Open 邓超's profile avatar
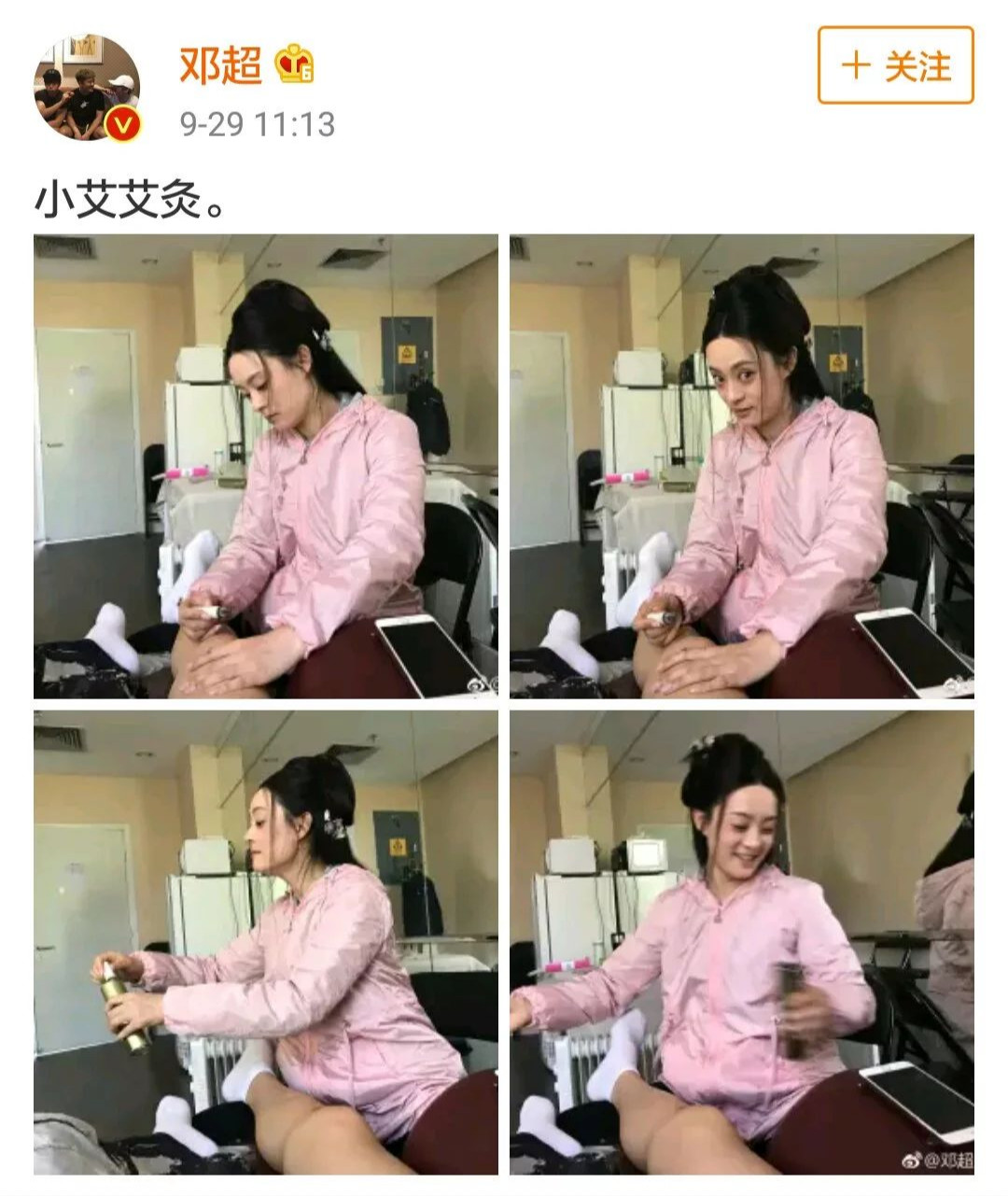The height and width of the screenshot is (1196, 1008). pyautogui.click(x=87, y=88)
